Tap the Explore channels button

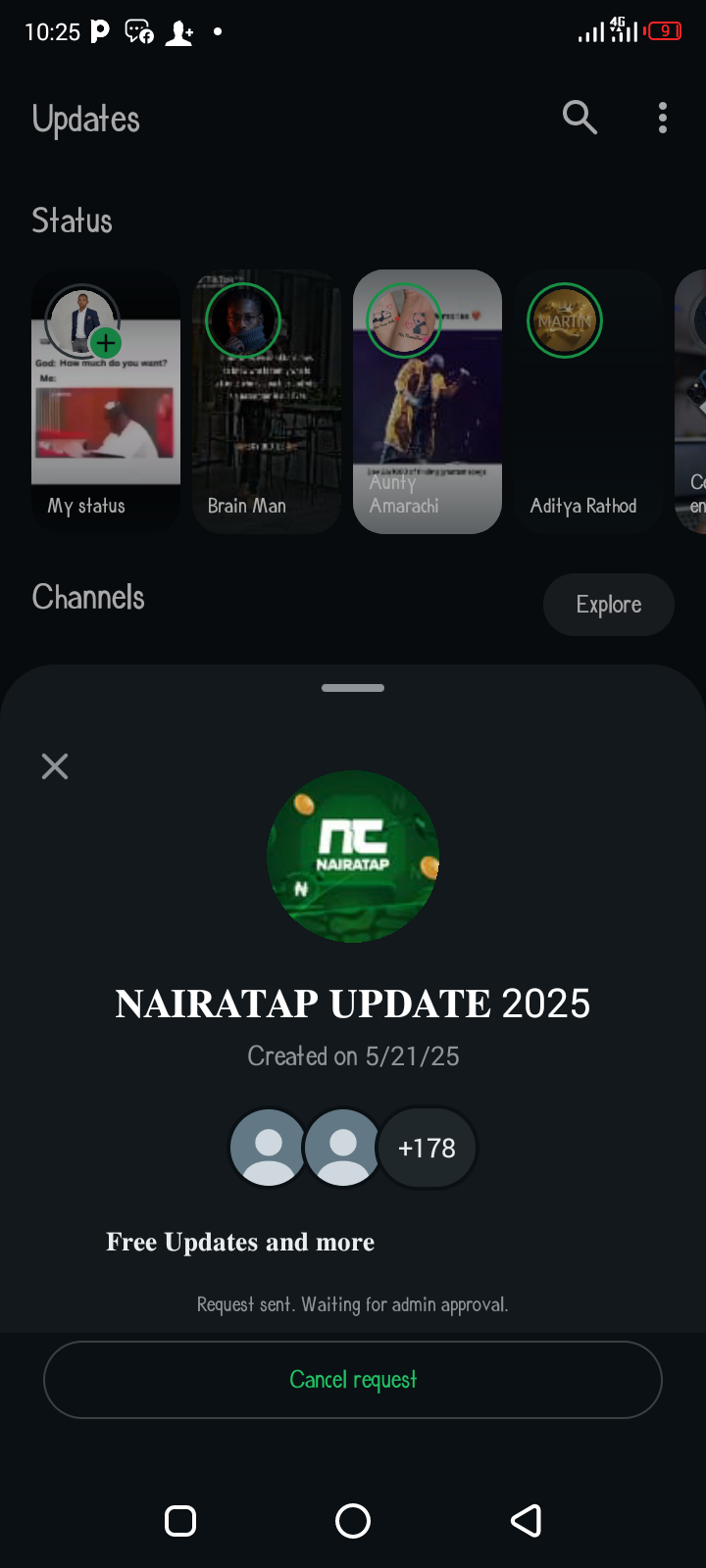click(608, 605)
